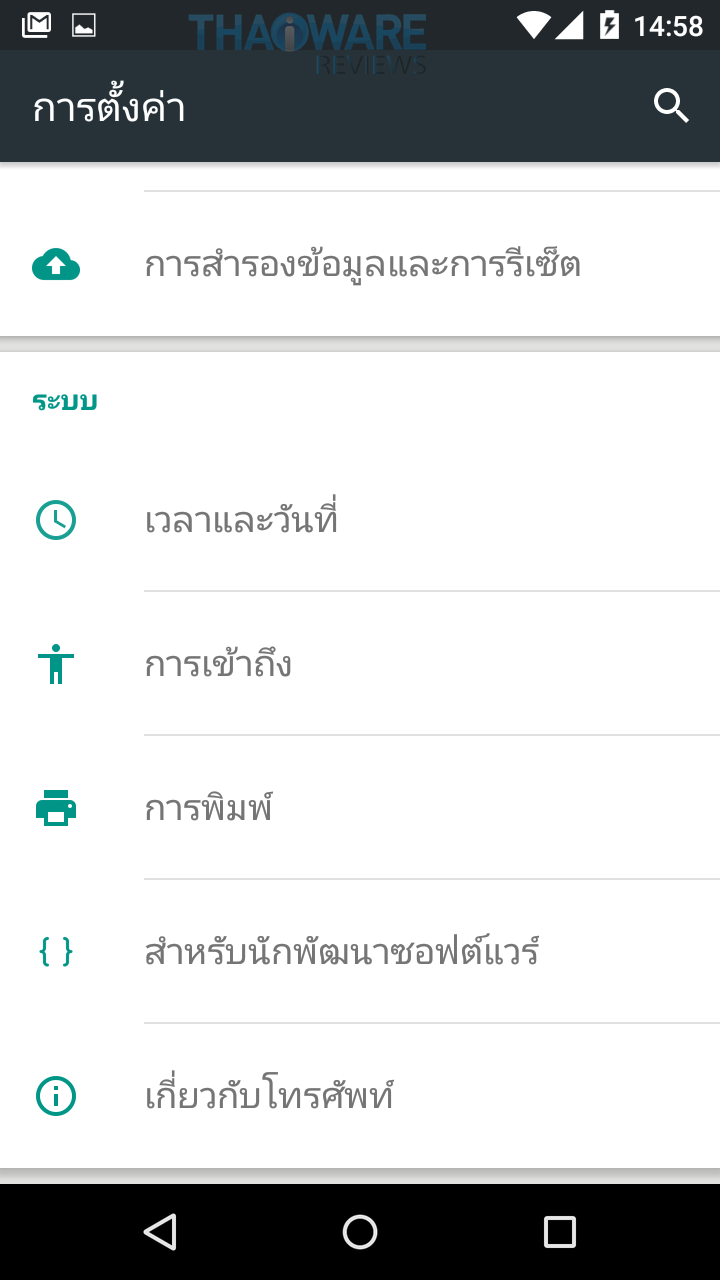Go to the home screen
Screen dimensions: 720x1280
360,1232
